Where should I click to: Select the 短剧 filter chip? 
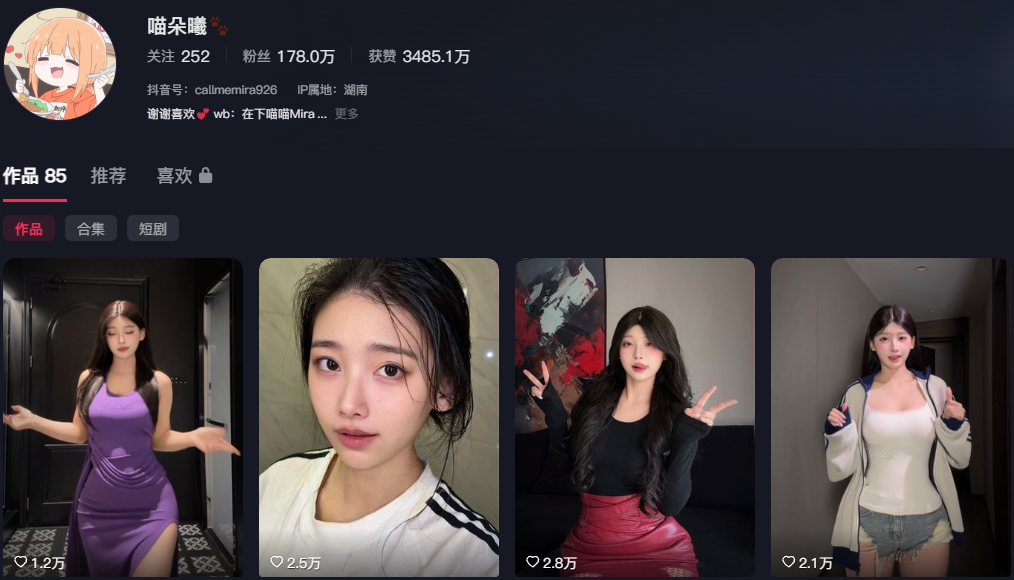click(153, 228)
